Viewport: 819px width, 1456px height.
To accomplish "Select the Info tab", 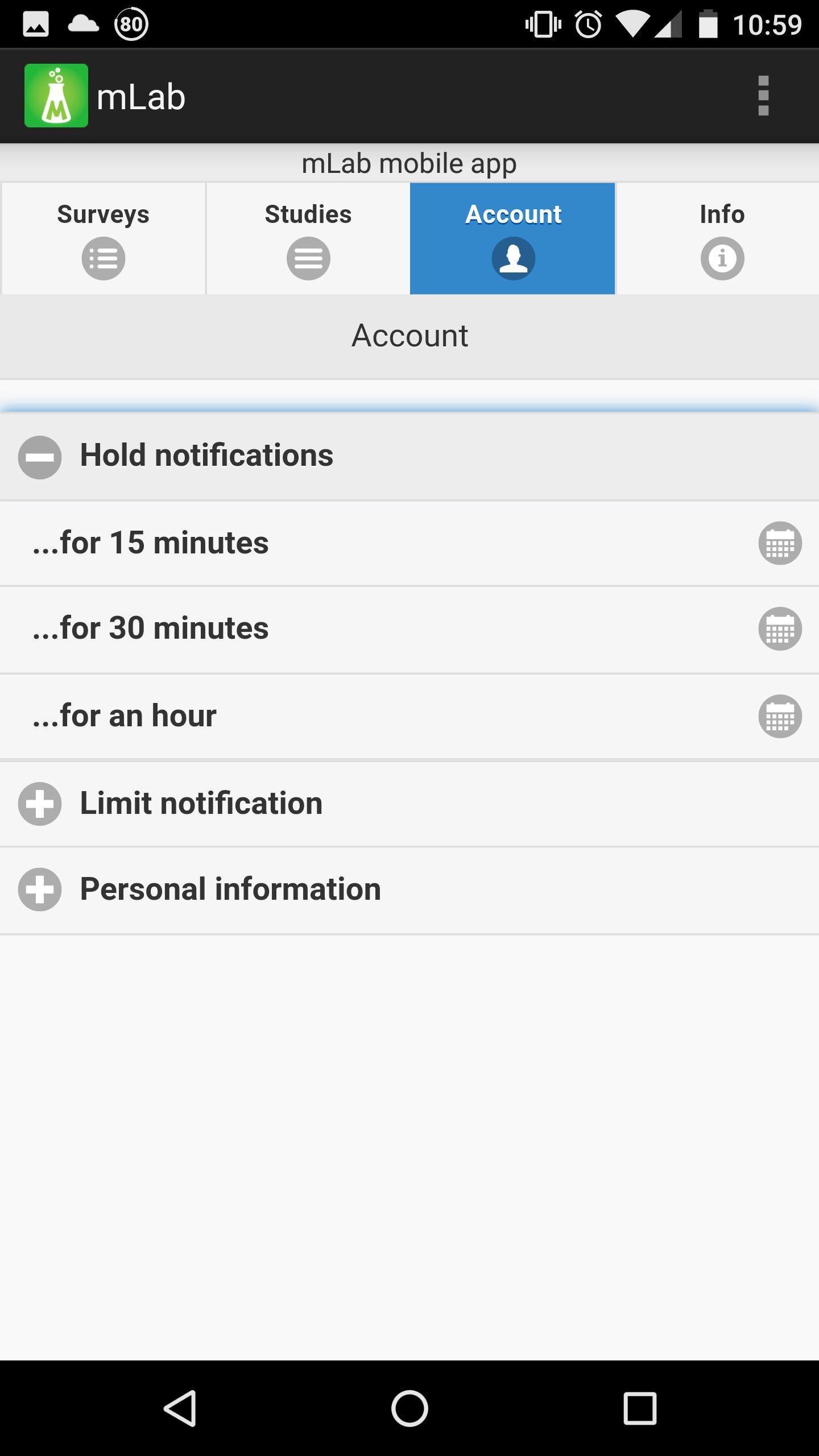I will click(721, 238).
